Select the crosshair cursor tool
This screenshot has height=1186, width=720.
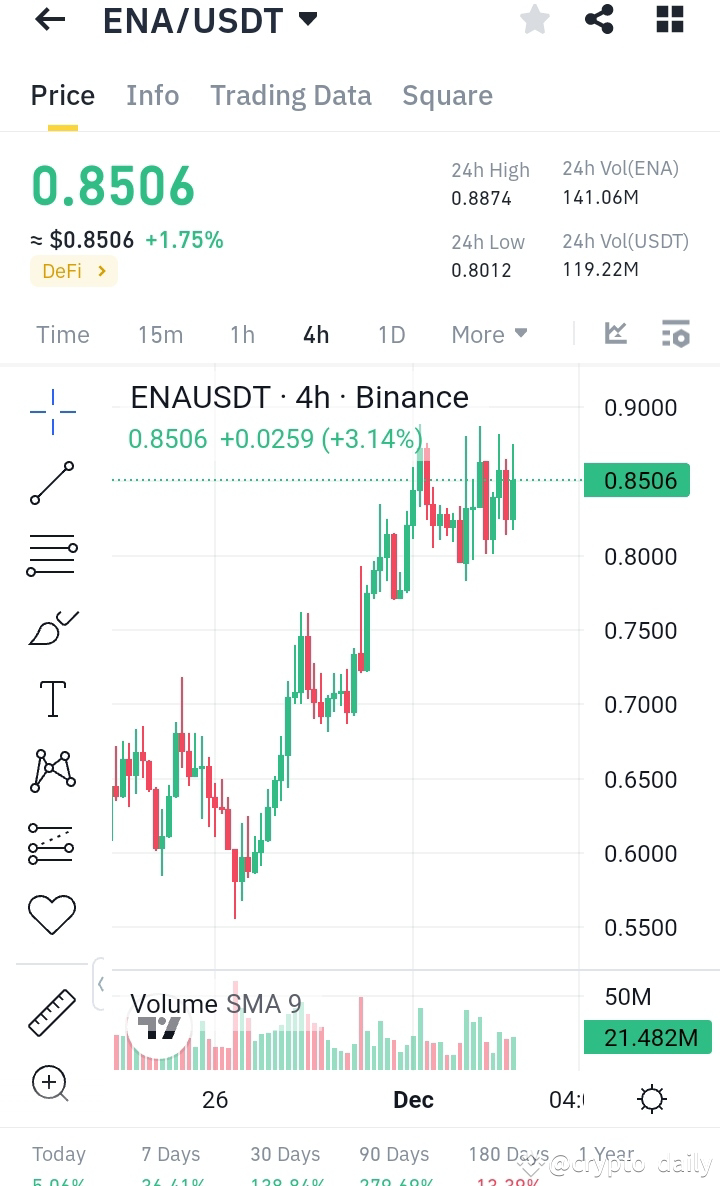(x=52, y=410)
